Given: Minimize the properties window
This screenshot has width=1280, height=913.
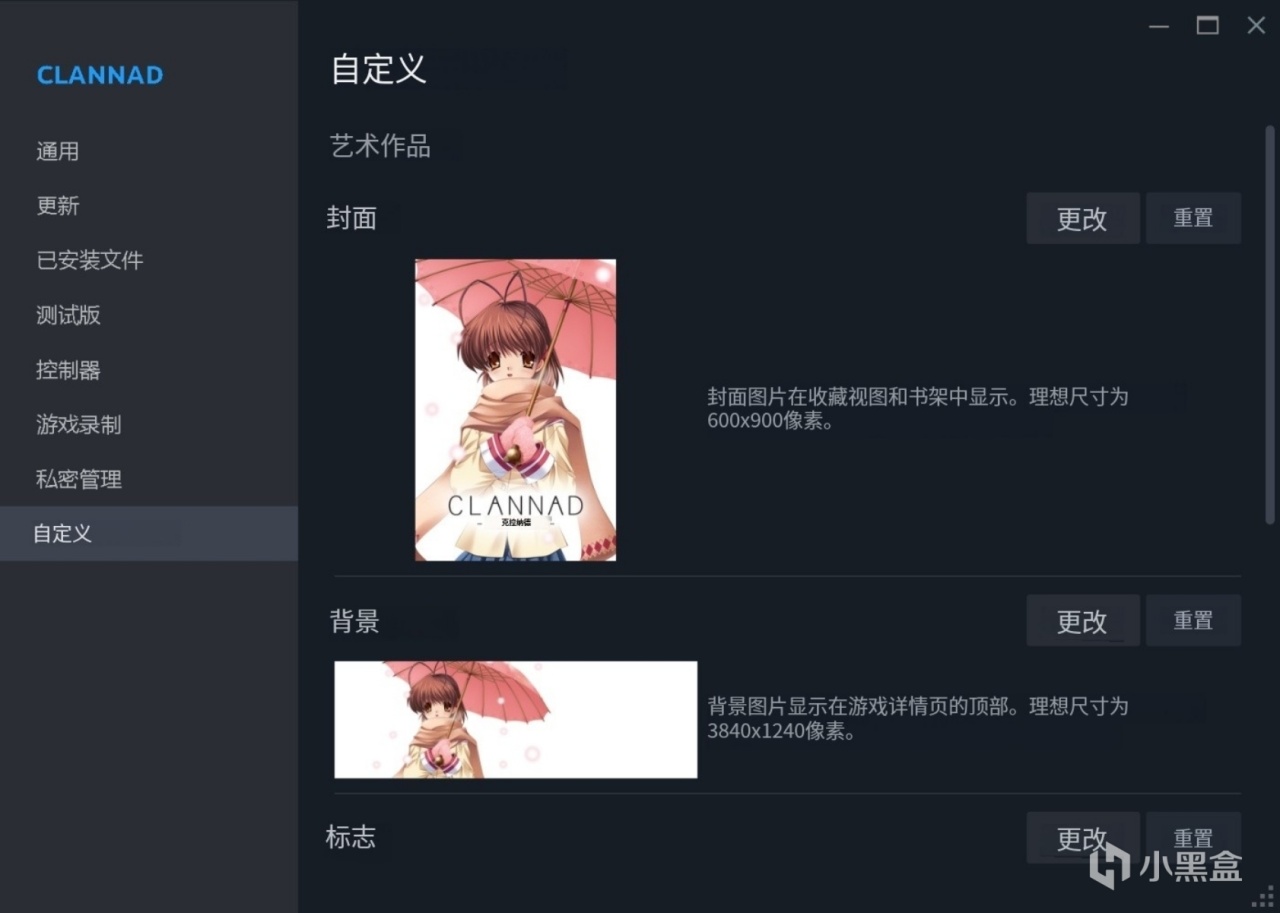Looking at the screenshot, I should pyautogui.click(x=1159, y=26).
